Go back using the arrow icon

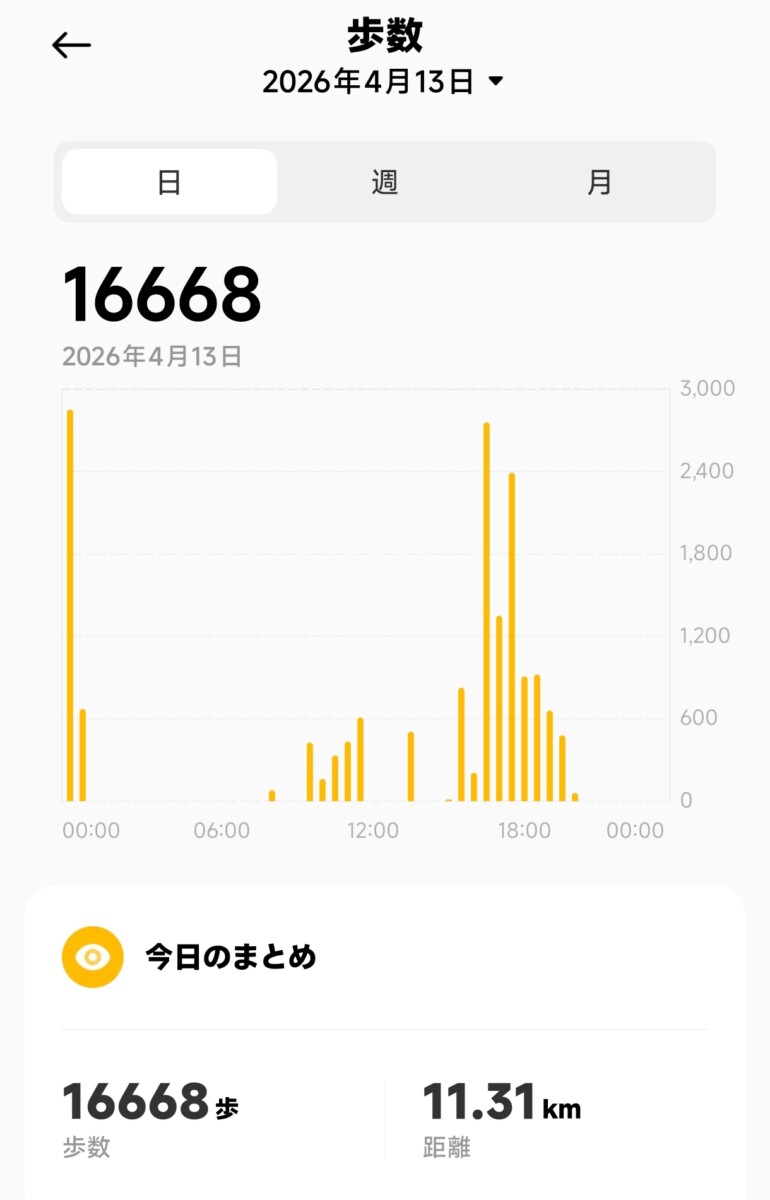[x=72, y=45]
